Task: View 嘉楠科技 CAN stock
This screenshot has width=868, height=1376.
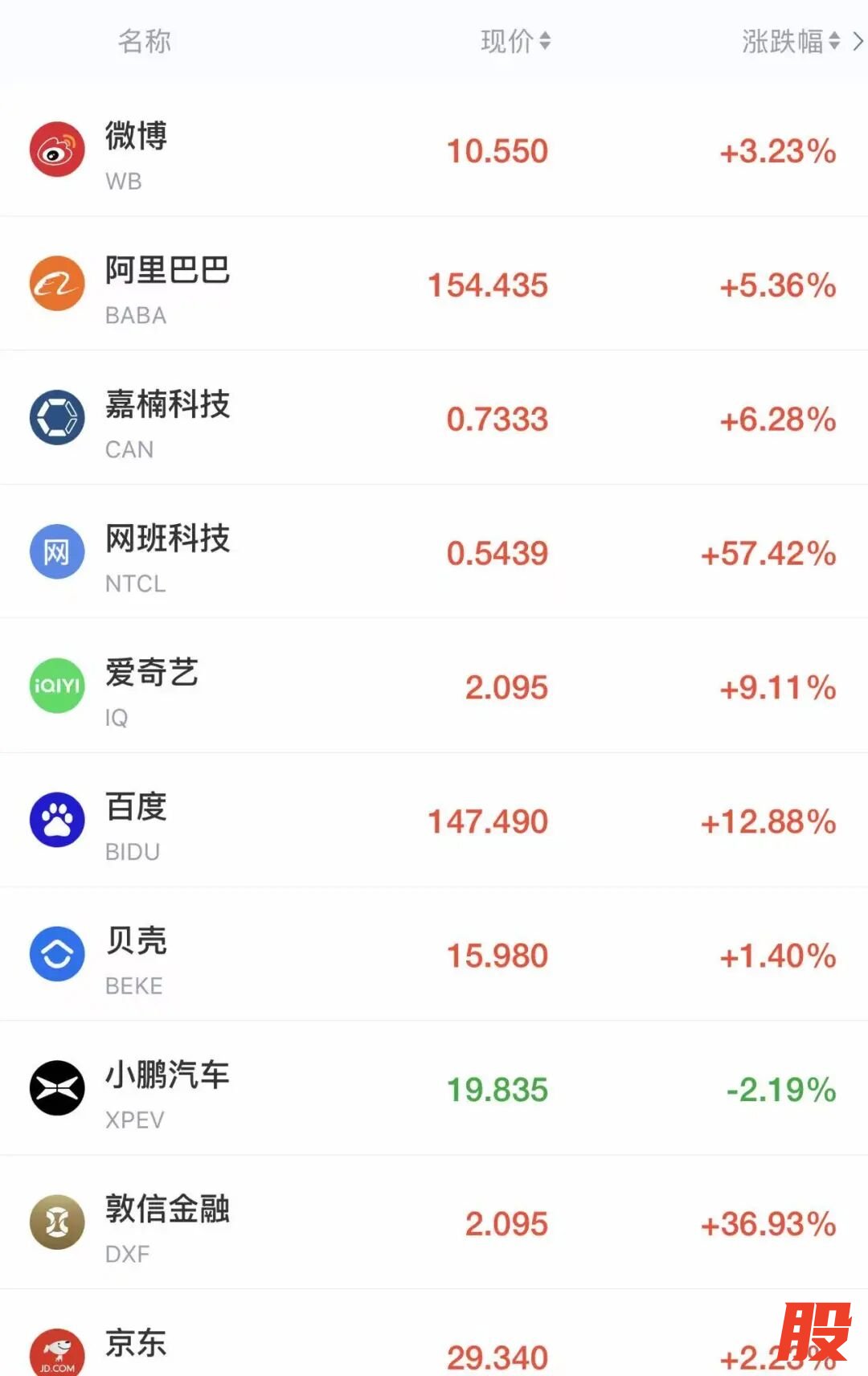Action: tap(434, 419)
